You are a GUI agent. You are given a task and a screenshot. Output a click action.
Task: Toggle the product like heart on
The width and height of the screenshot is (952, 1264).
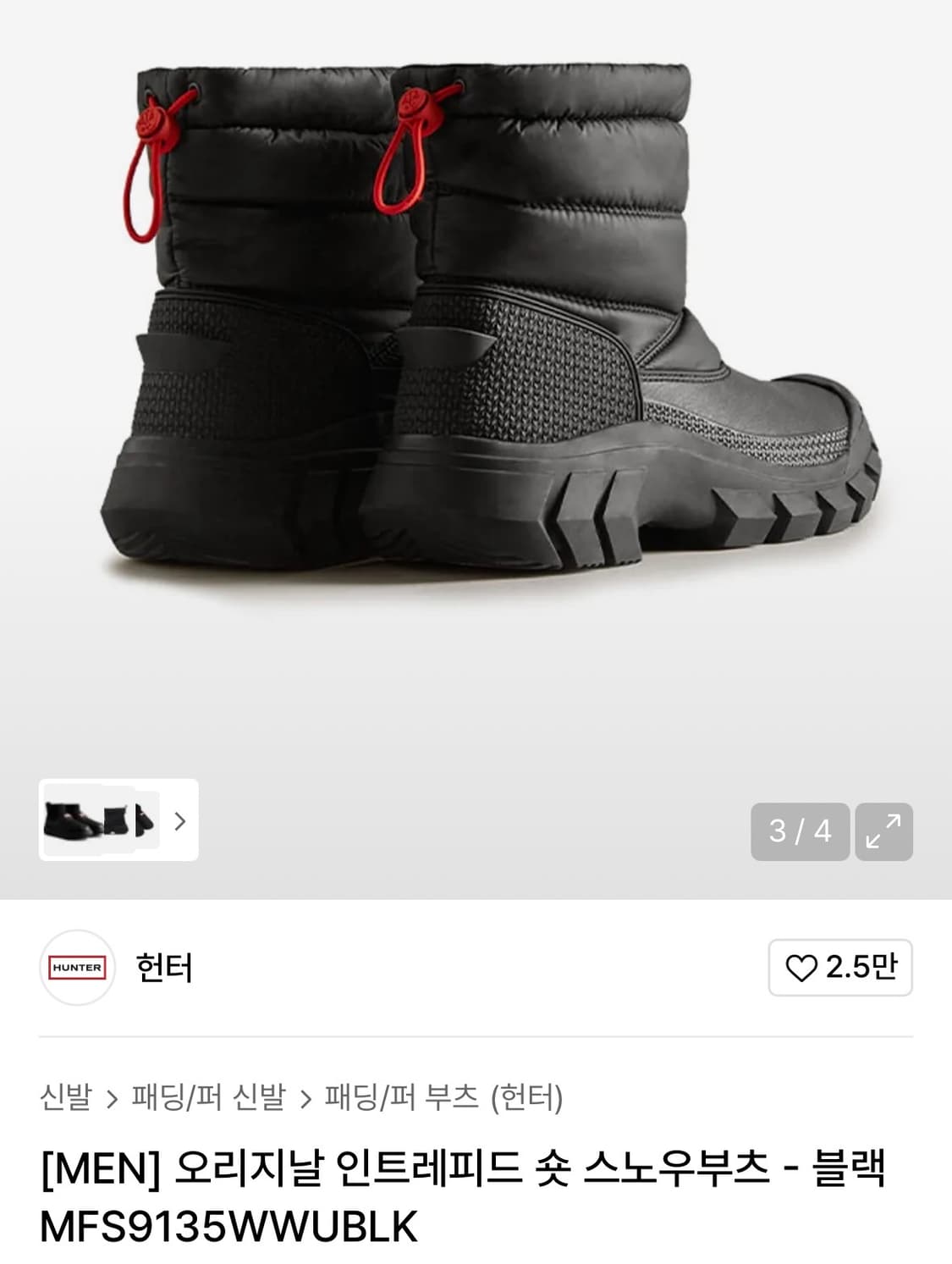pos(839,966)
